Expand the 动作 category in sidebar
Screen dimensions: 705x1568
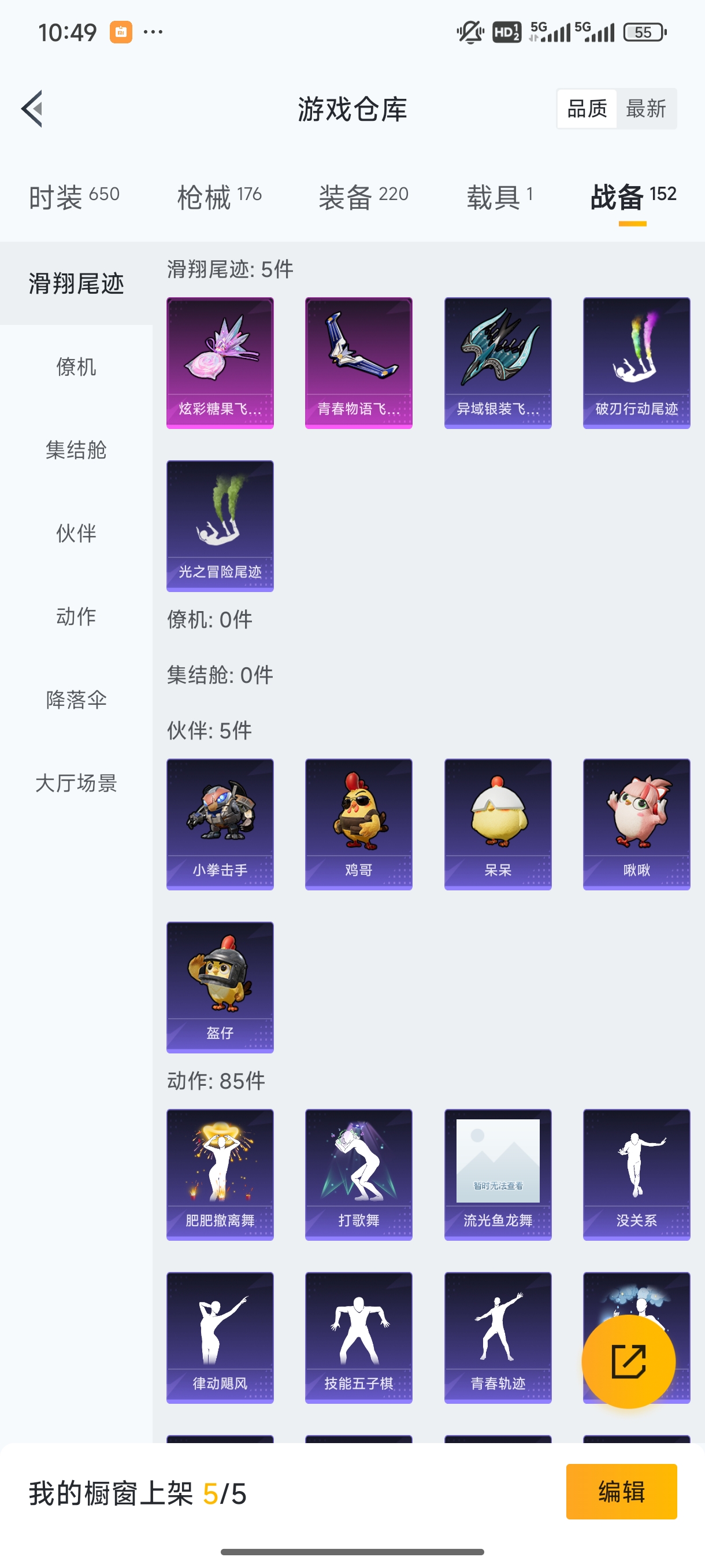(x=76, y=616)
